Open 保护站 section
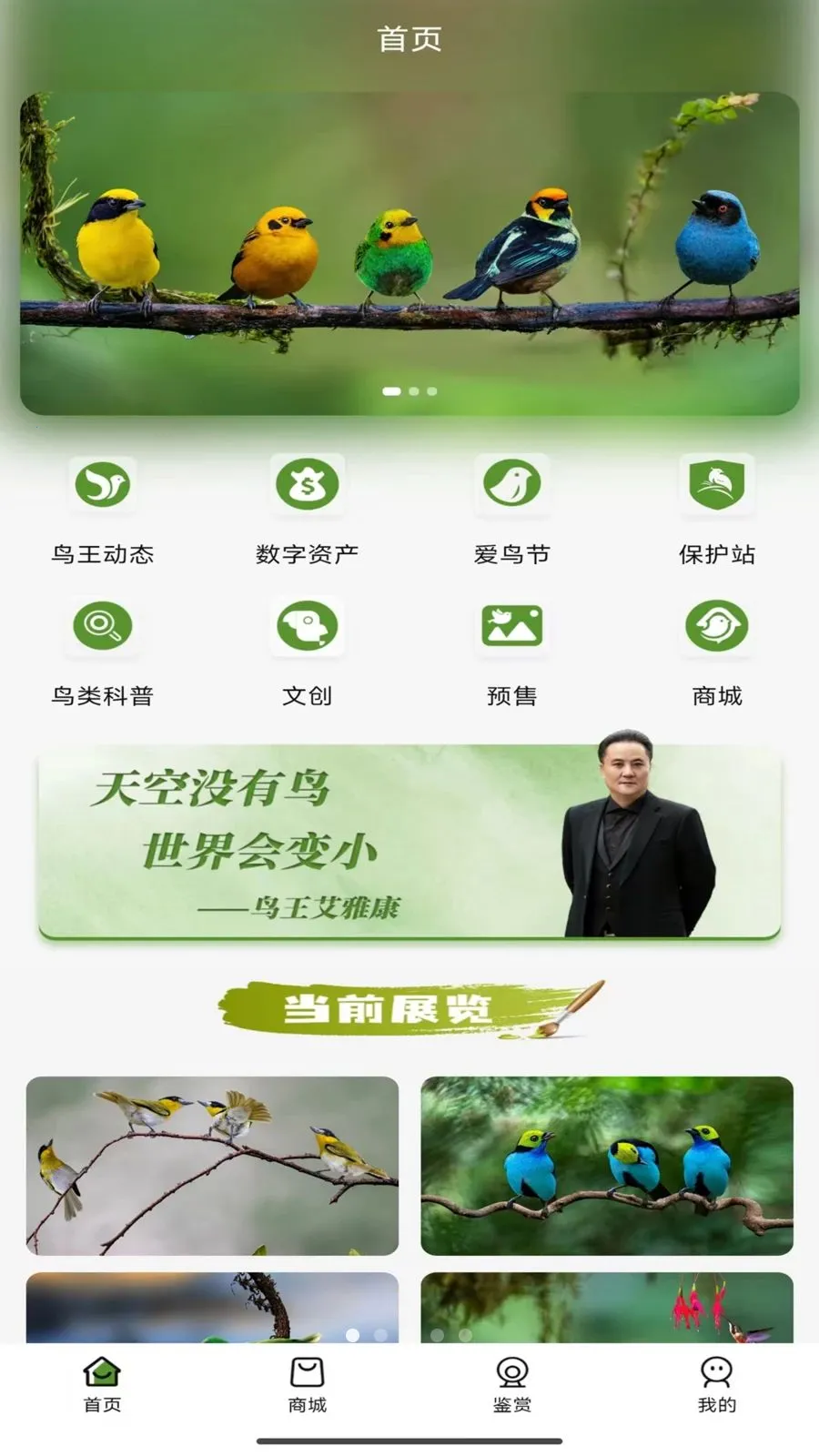The image size is (819, 1456). pos(717,511)
